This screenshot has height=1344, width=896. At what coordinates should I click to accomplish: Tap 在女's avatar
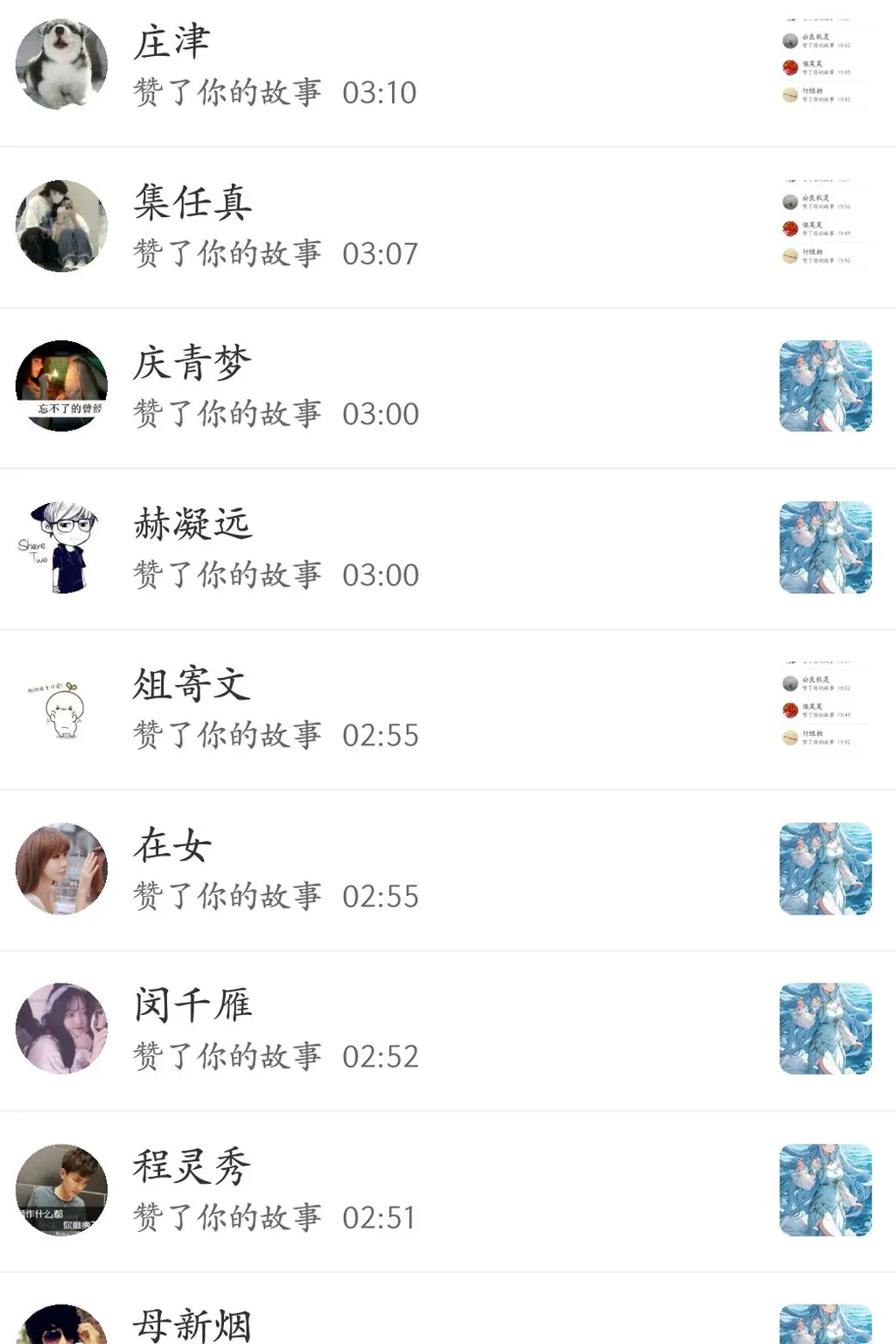61,869
